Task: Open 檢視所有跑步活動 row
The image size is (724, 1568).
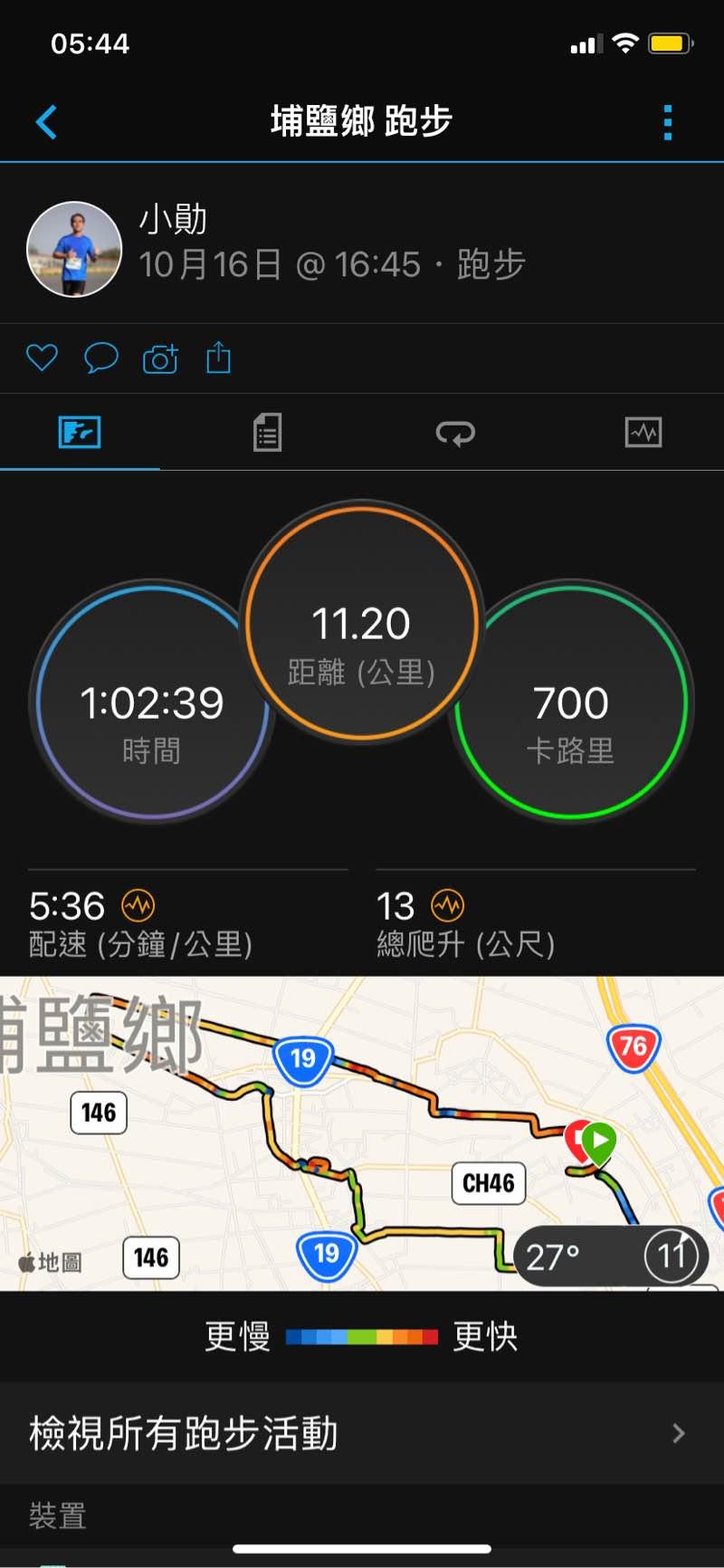Action: point(362,1433)
